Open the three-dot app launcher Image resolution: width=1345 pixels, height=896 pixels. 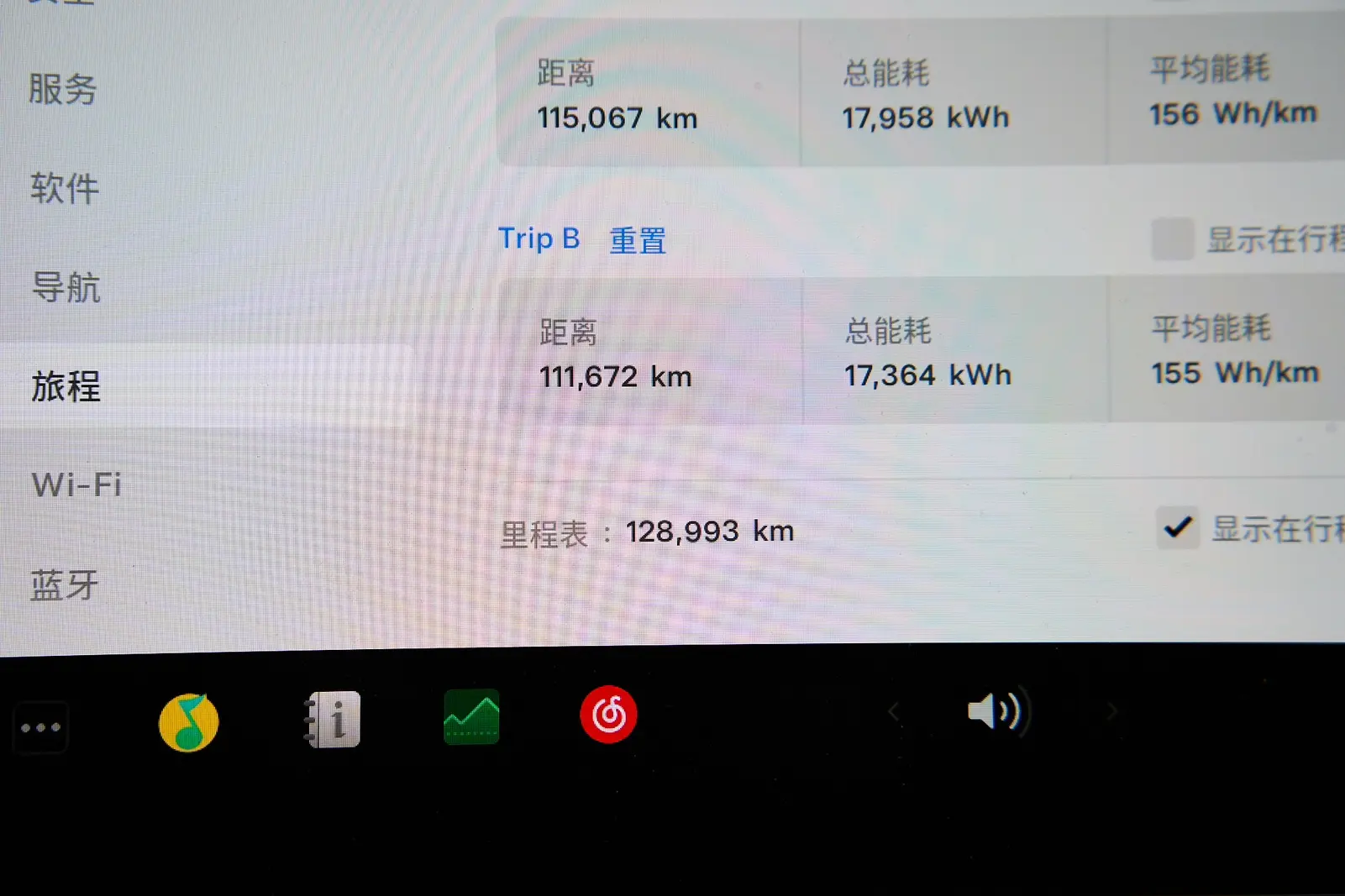point(40,727)
